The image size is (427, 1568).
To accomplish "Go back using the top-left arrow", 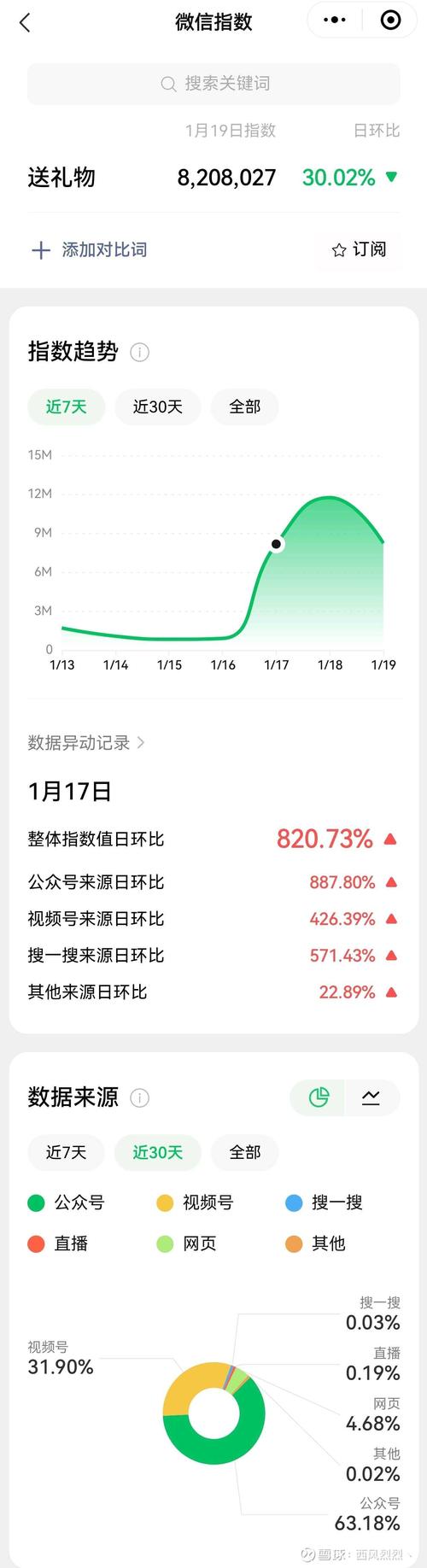I will click(25, 22).
